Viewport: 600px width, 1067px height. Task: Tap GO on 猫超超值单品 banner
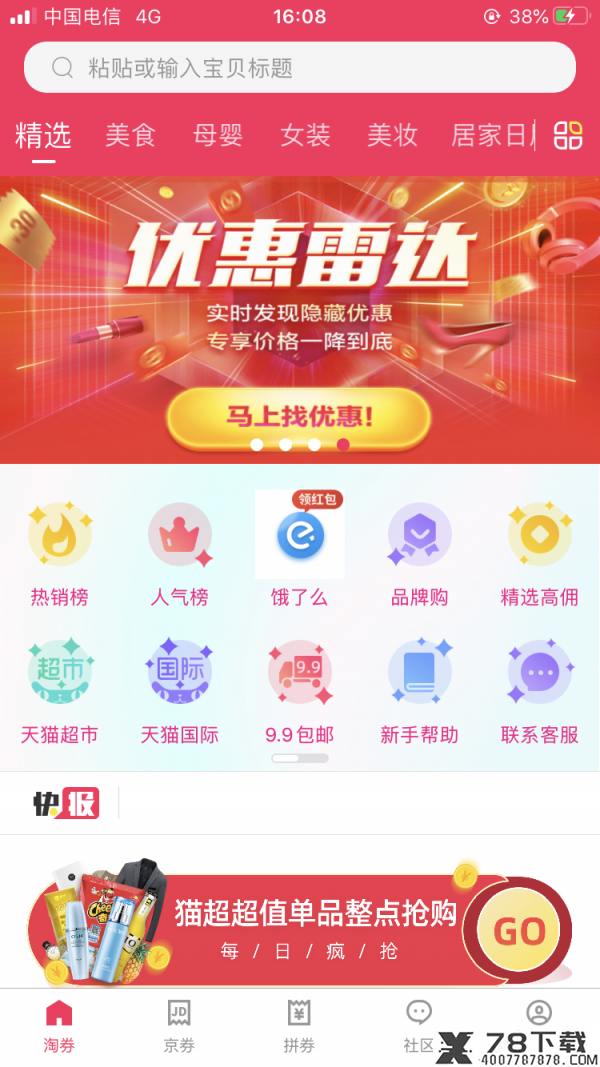point(519,930)
